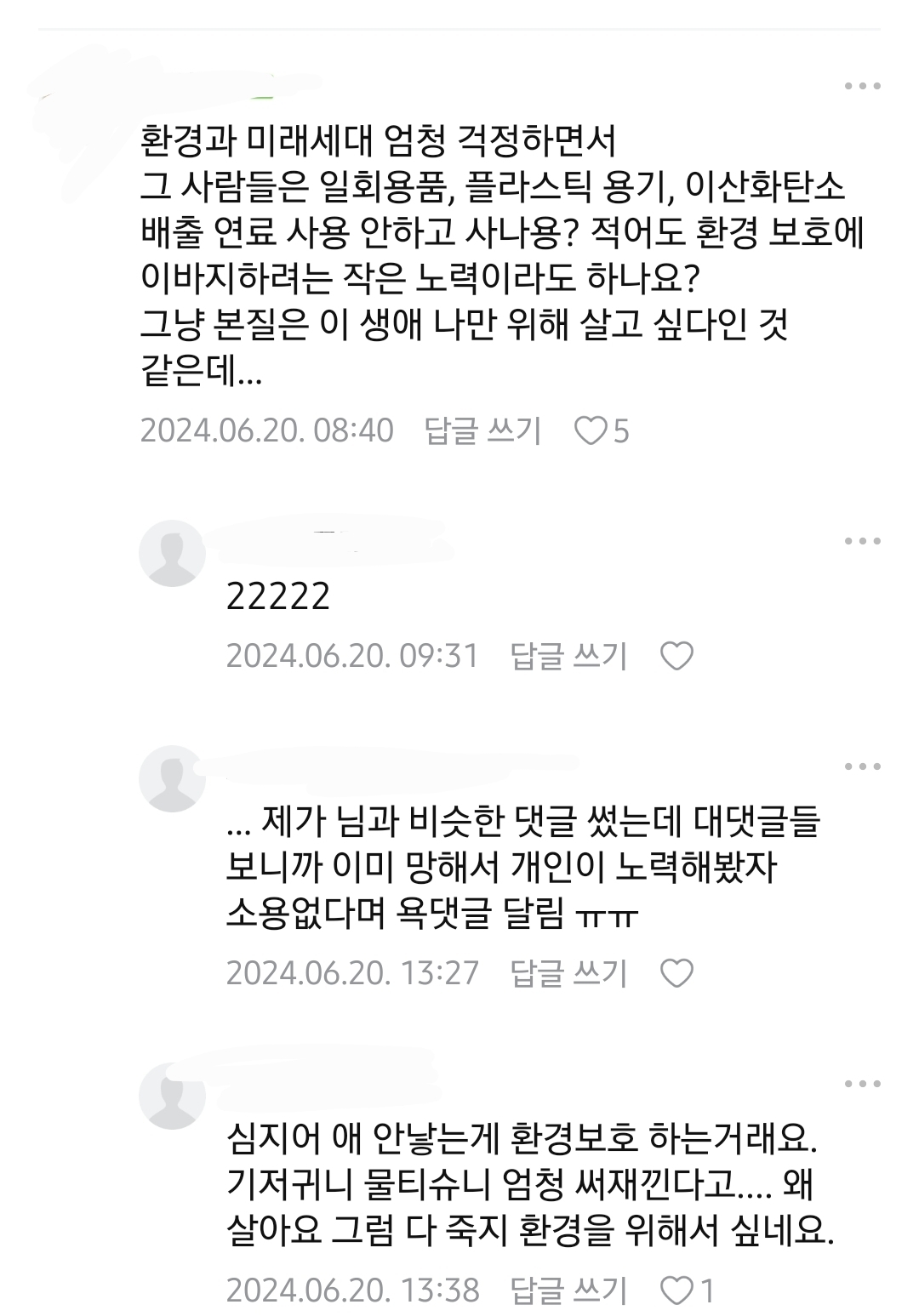Image resolution: width=919 pixels, height=1316 pixels.
Task: Like the 13:27 reply
Action: click(677, 973)
